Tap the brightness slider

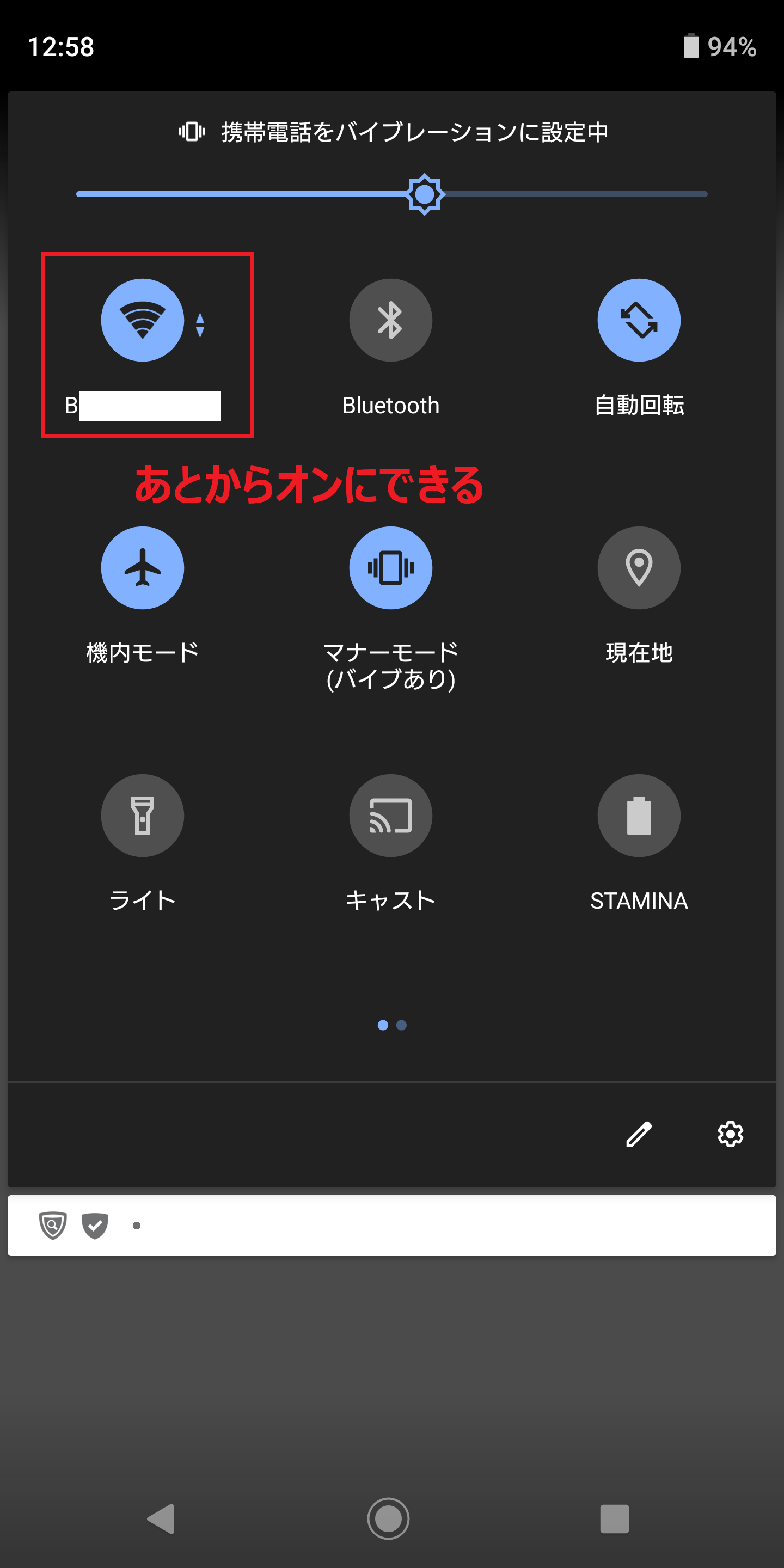click(x=392, y=194)
